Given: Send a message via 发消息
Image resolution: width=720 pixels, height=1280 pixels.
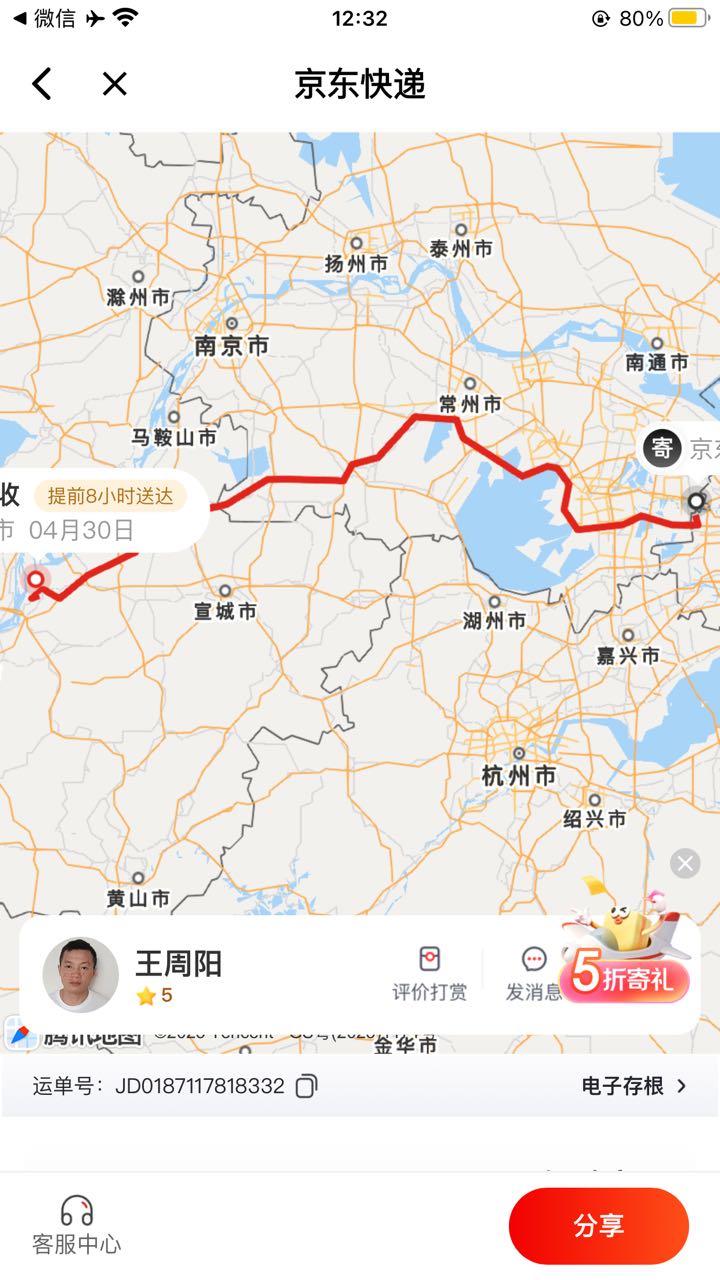Looking at the screenshot, I should click(534, 974).
